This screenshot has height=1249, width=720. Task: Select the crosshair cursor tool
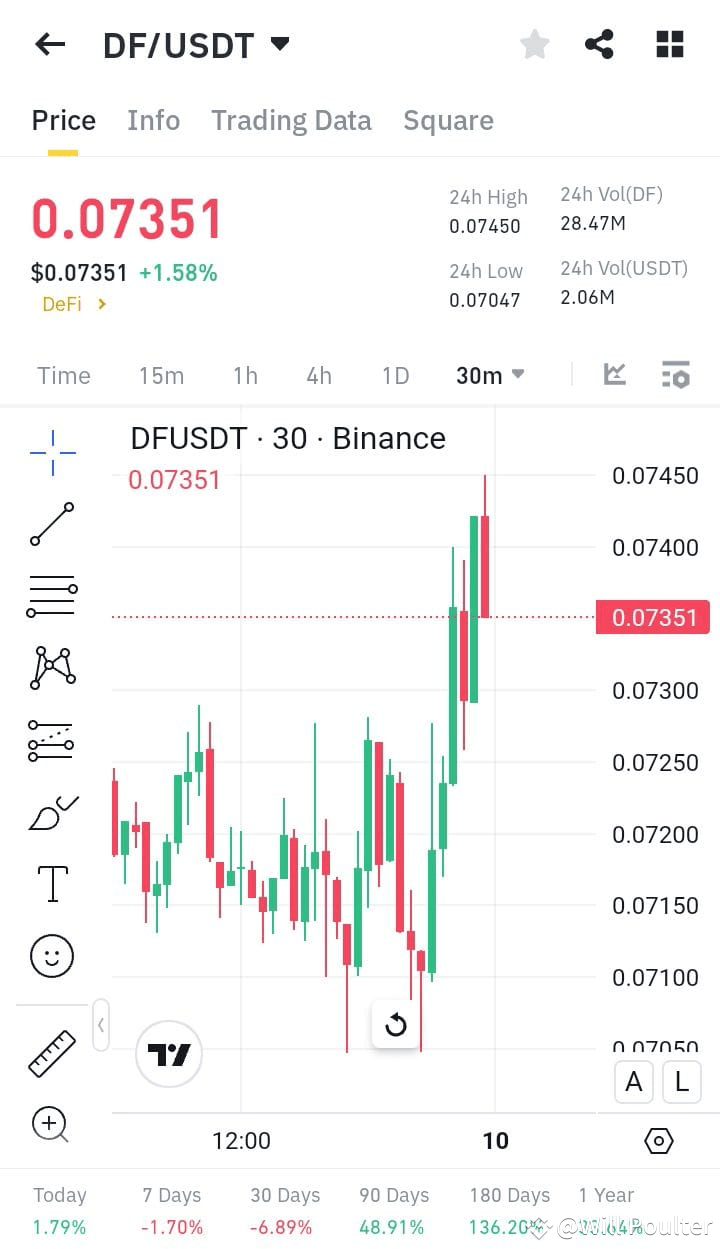pyautogui.click(x=52, y=451)
